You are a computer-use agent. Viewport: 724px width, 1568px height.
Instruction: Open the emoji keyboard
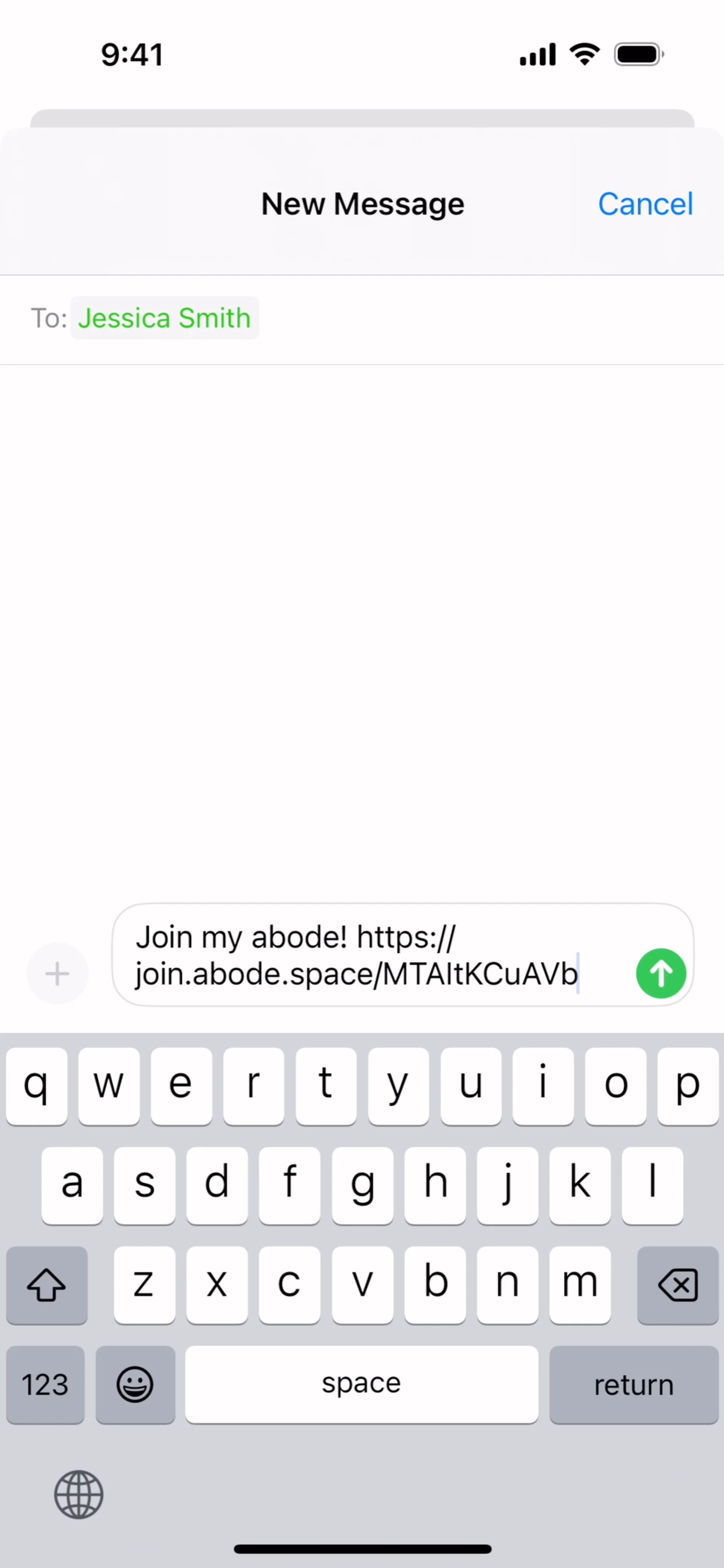(x=135, y=1385)
